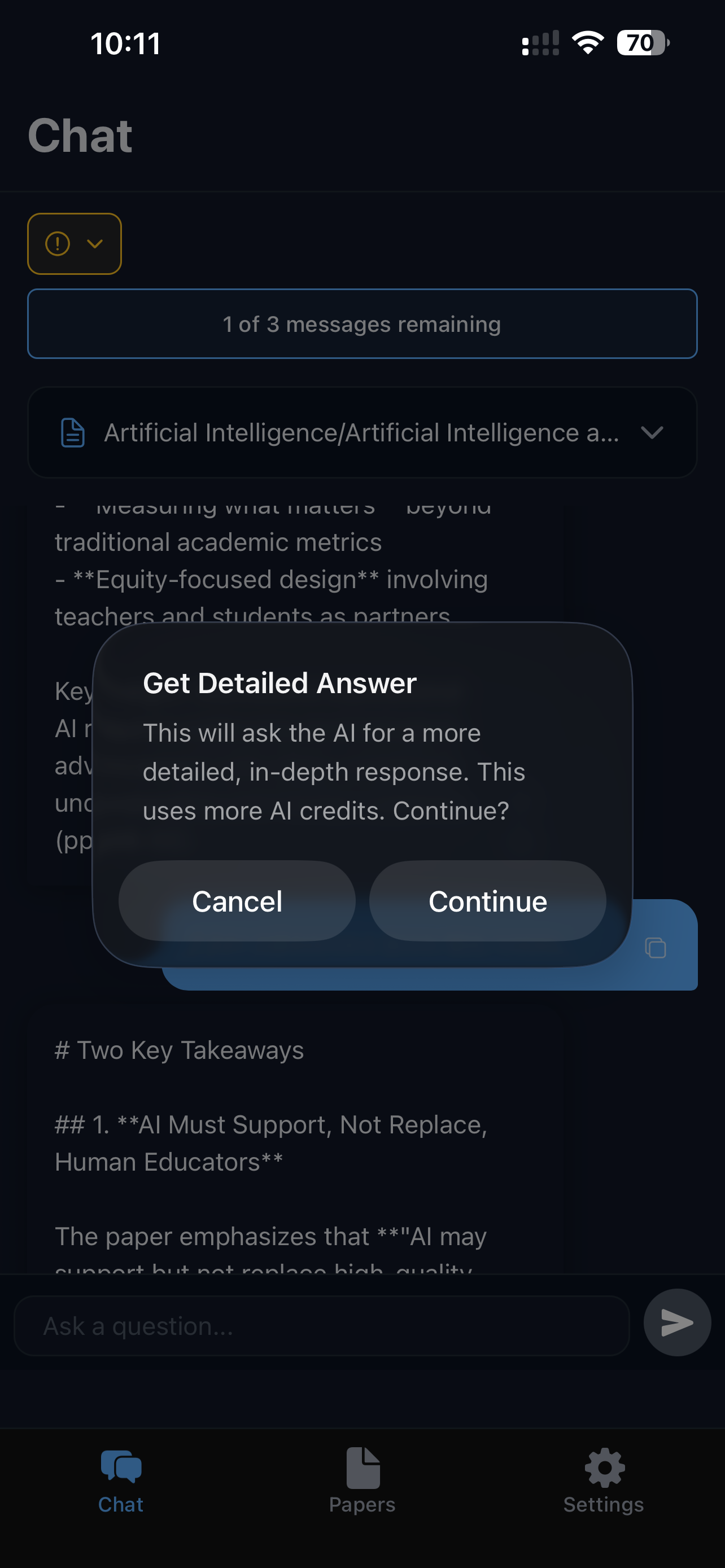Open the Settings tab
This screenshot has height=1568, width=725.
(603, 1481)
